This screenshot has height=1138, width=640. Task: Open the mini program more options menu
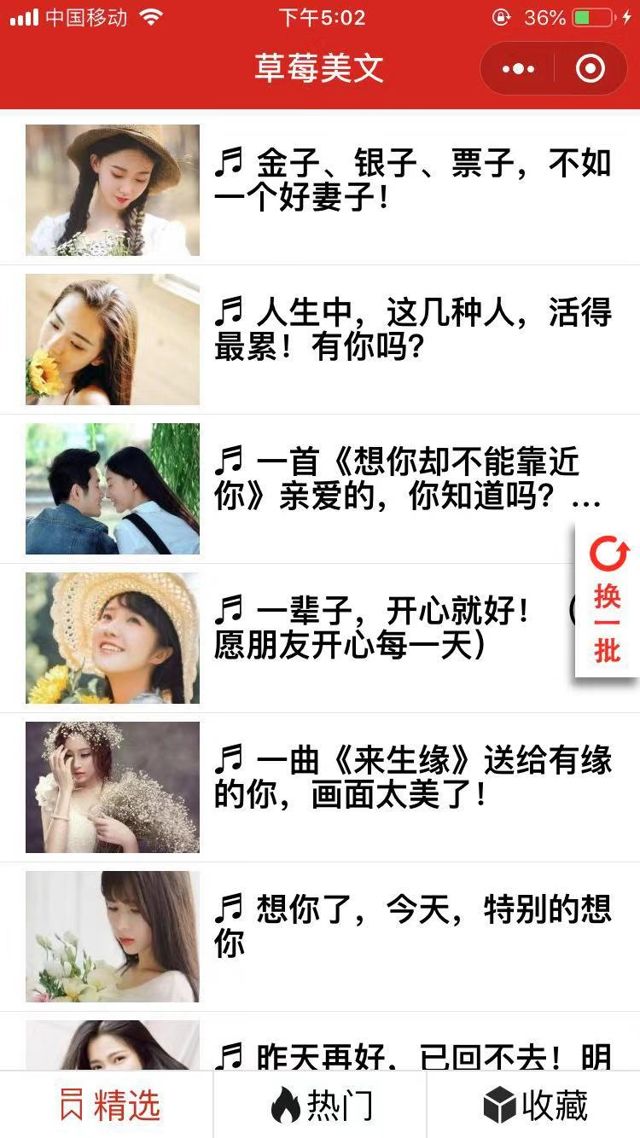pyautogui.click(x=518, y=69)
